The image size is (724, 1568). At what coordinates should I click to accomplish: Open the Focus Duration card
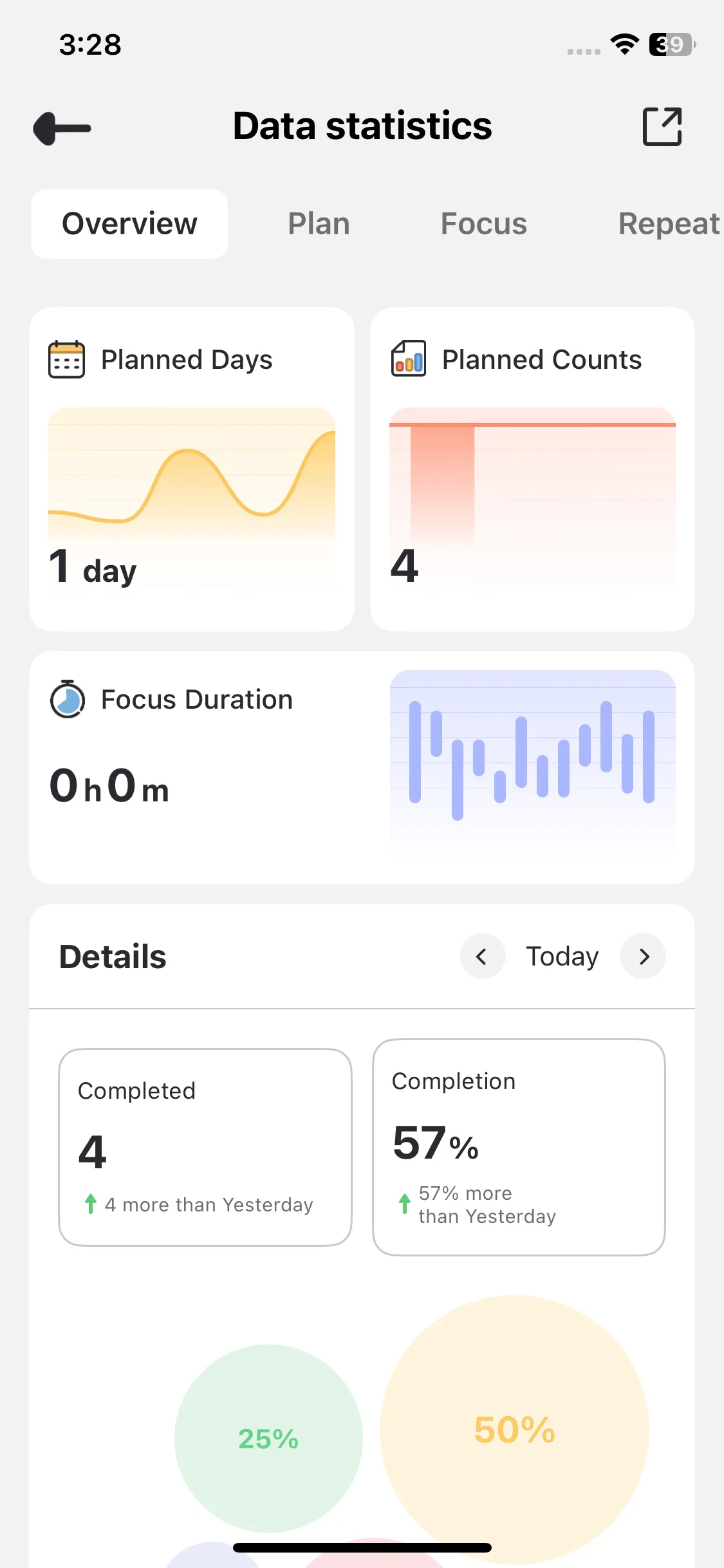362,767
